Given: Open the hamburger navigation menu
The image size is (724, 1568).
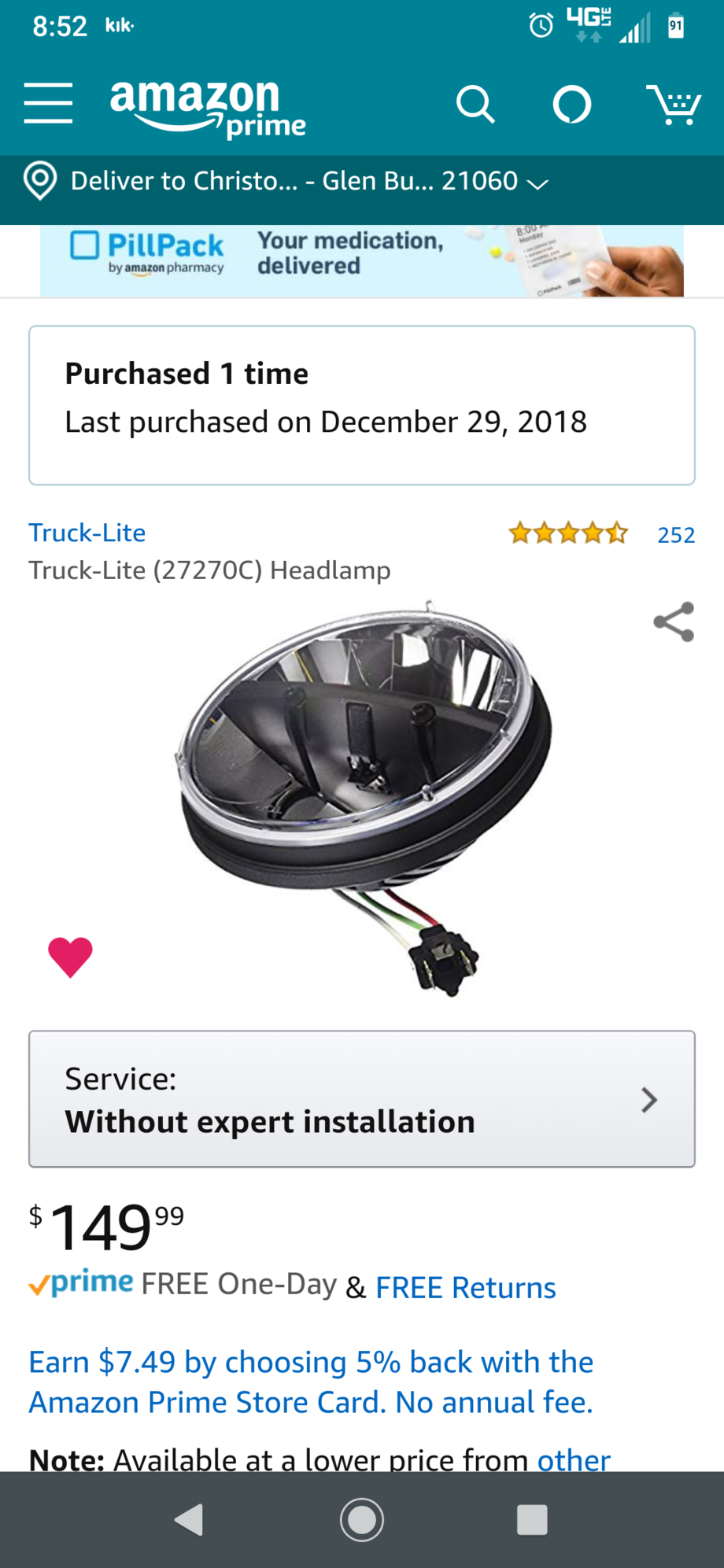Looking at the screenshot, I should tap(48, 104).
